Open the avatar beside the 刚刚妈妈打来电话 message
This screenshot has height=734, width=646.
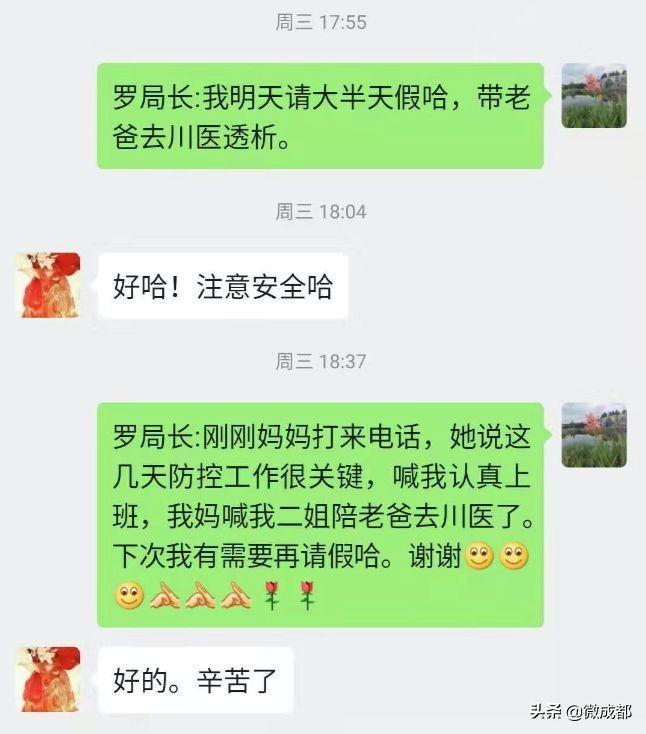click(x=594, y=436)
